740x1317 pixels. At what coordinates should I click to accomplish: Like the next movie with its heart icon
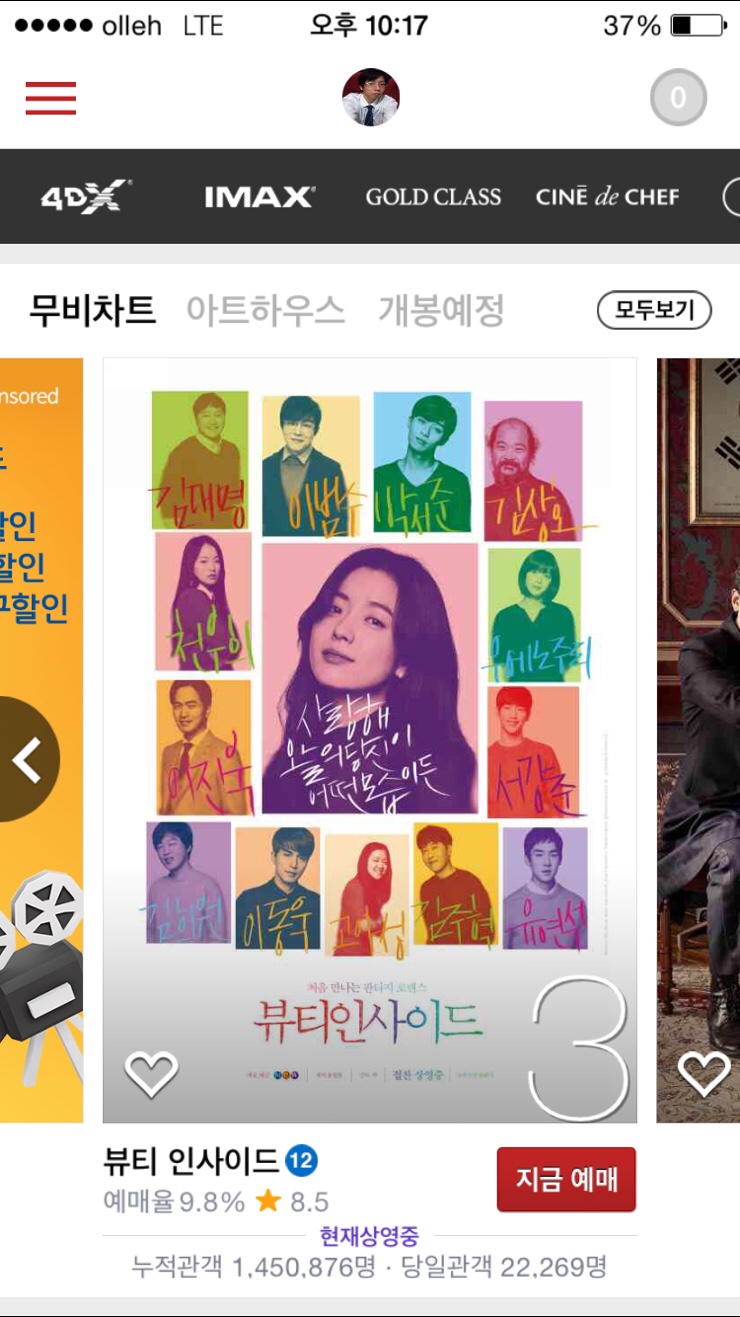pos(704,1074)
